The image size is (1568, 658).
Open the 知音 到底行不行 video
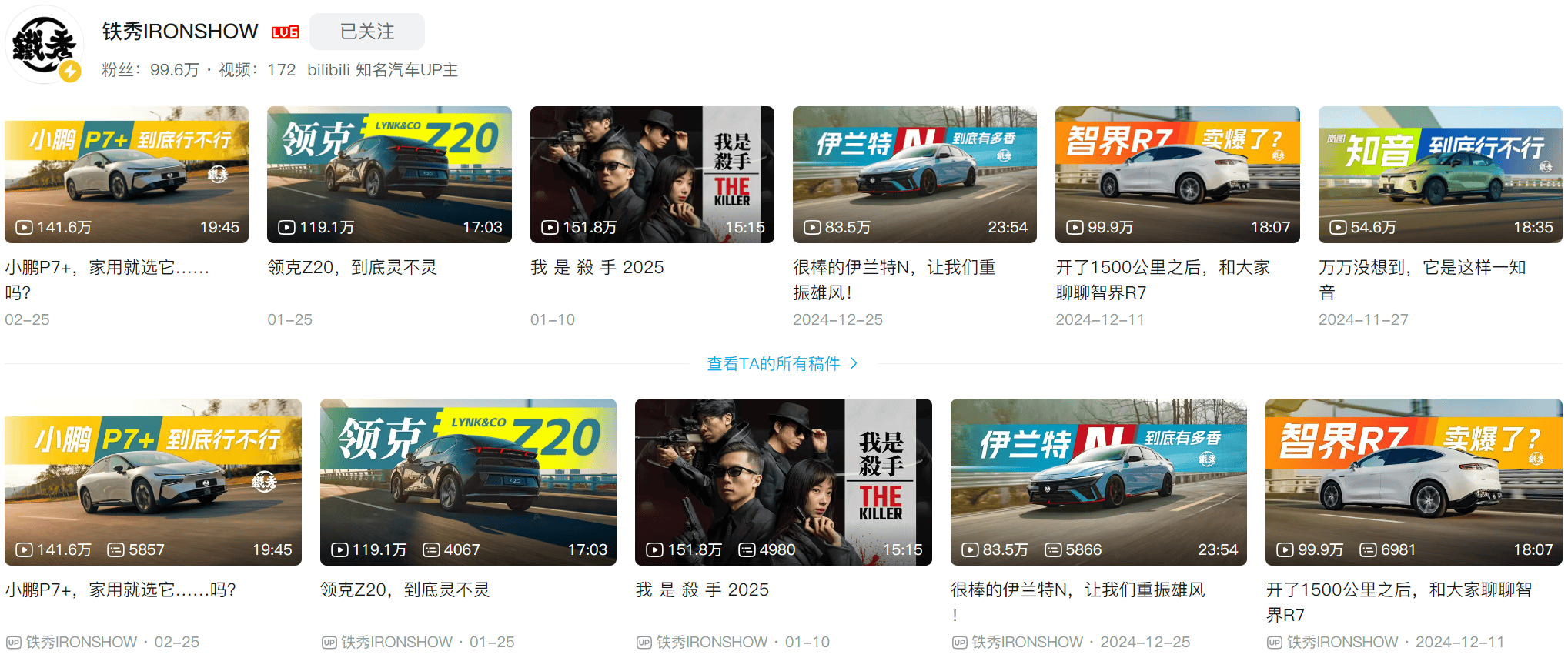click(1439, 175)
